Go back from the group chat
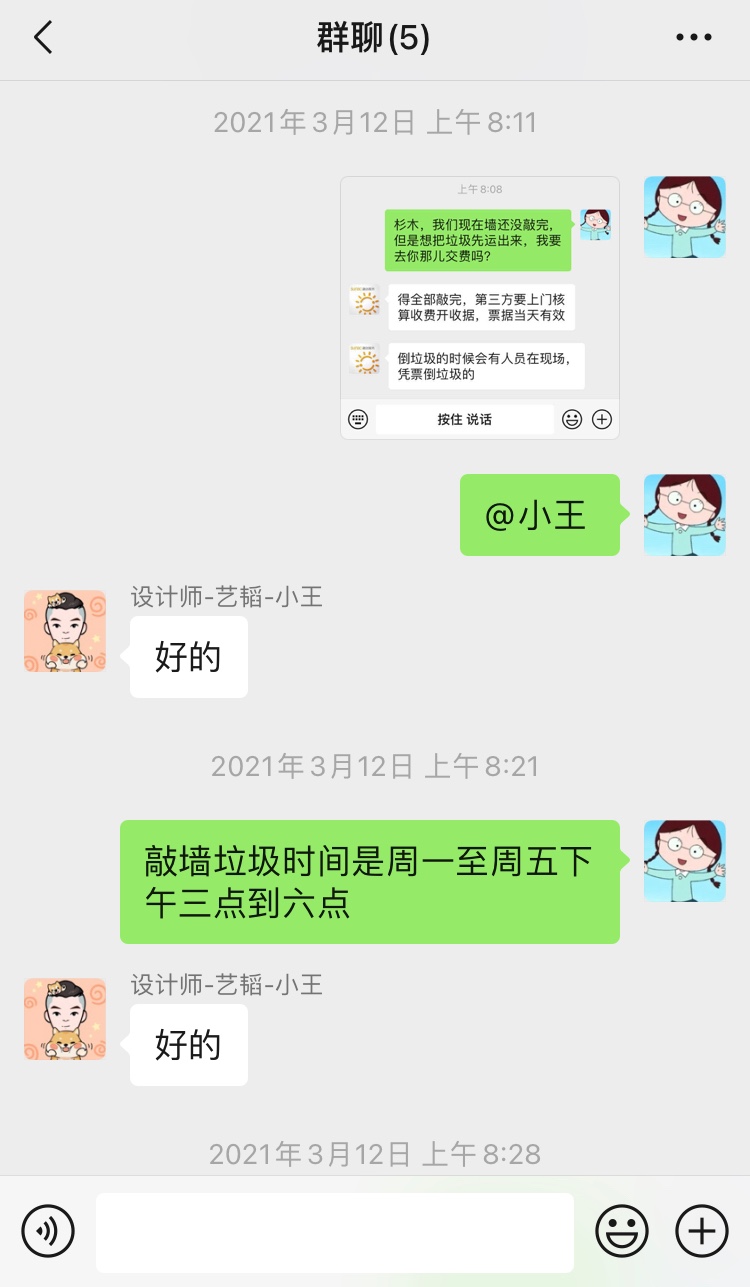The width and height of the screenshot is (750, 1287). (42, 38)
